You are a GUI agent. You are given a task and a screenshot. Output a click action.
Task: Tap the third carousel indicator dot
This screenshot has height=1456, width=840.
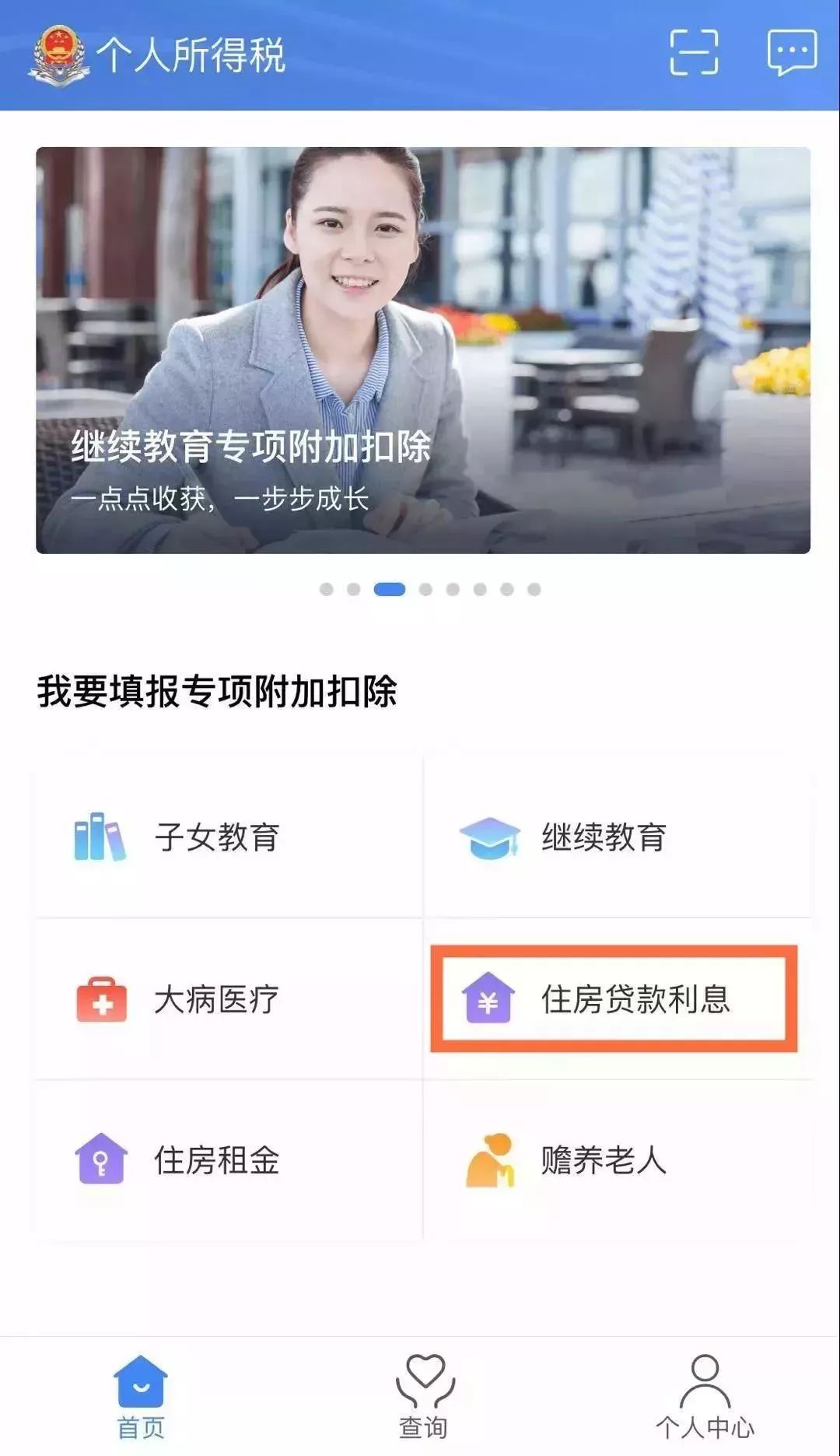[x=391, y=590]
